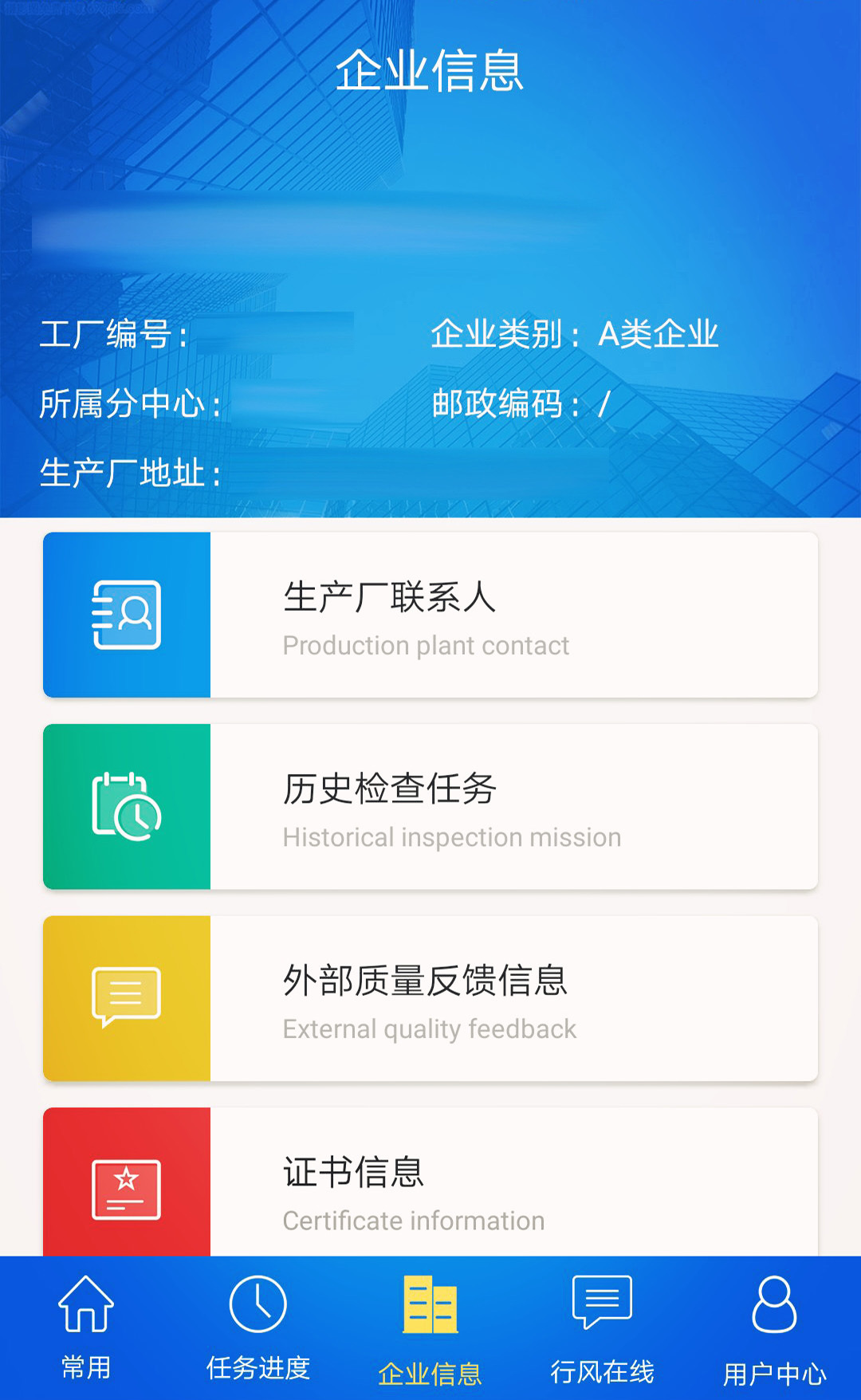This screenshot has width=861, height=1400.
Task: Open the 生产厂联系人 card
Action: click(431, 615)
